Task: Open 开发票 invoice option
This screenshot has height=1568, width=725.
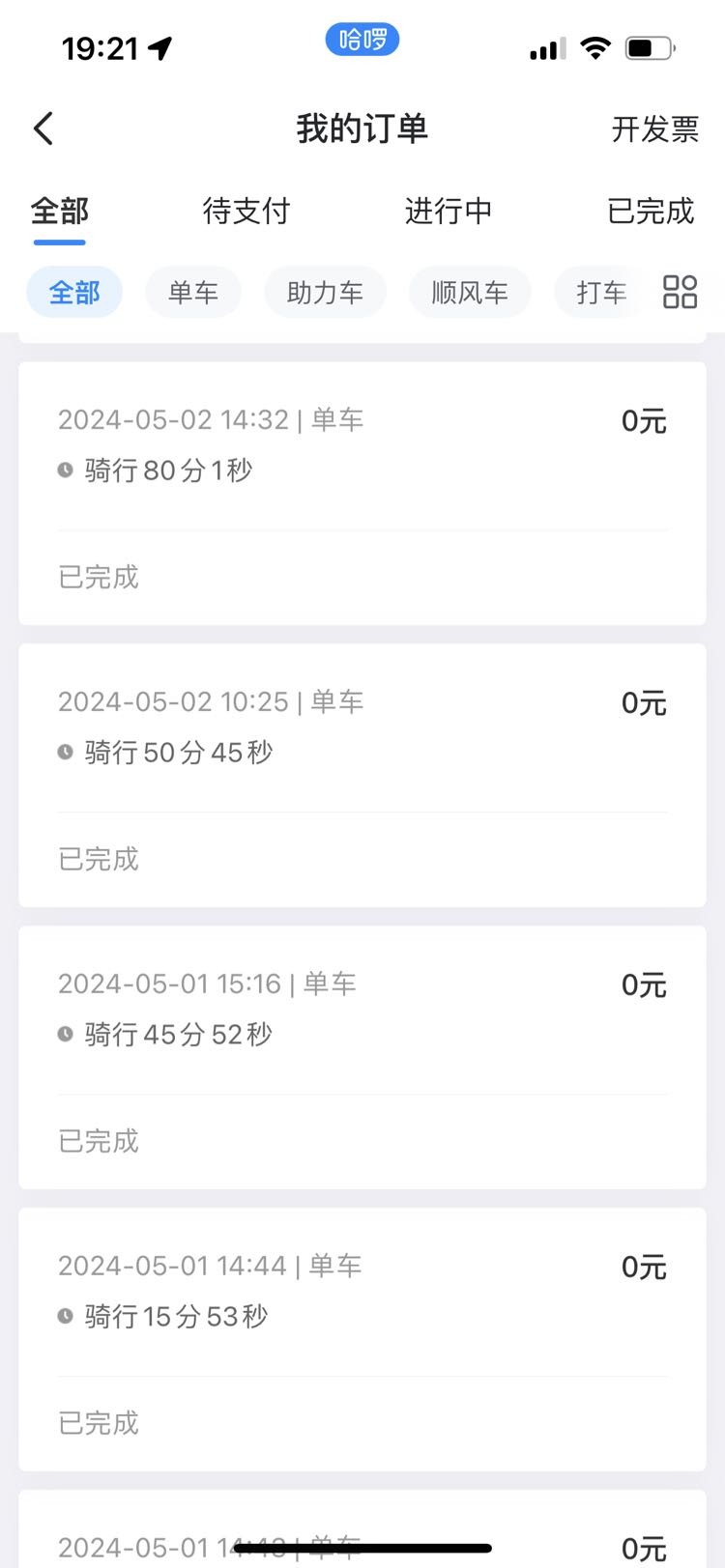Action: pos(654,129)
